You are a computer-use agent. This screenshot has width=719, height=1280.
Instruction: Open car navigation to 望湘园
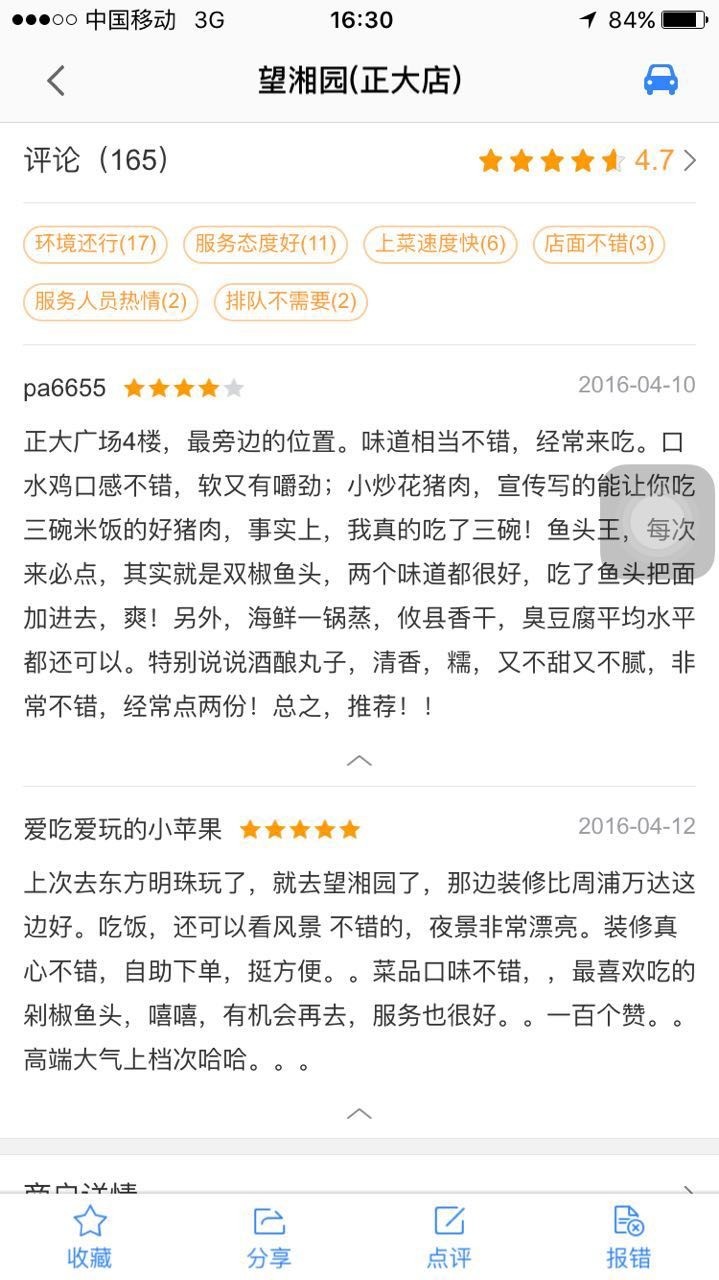point(661,80)
